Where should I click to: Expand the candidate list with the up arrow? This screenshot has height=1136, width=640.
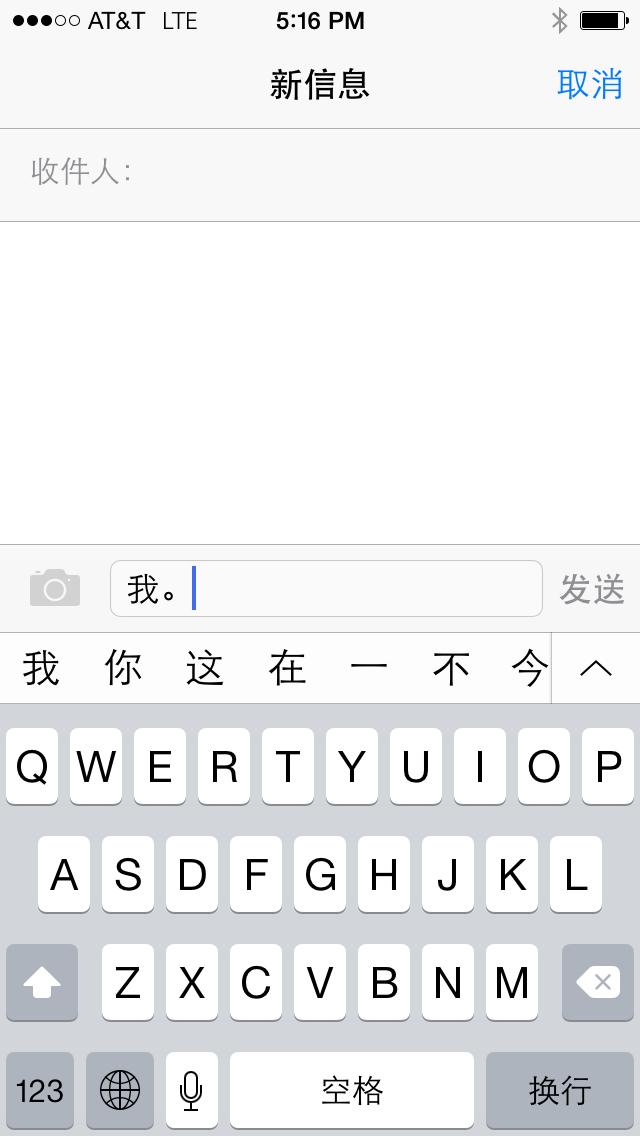click(596, 668)
